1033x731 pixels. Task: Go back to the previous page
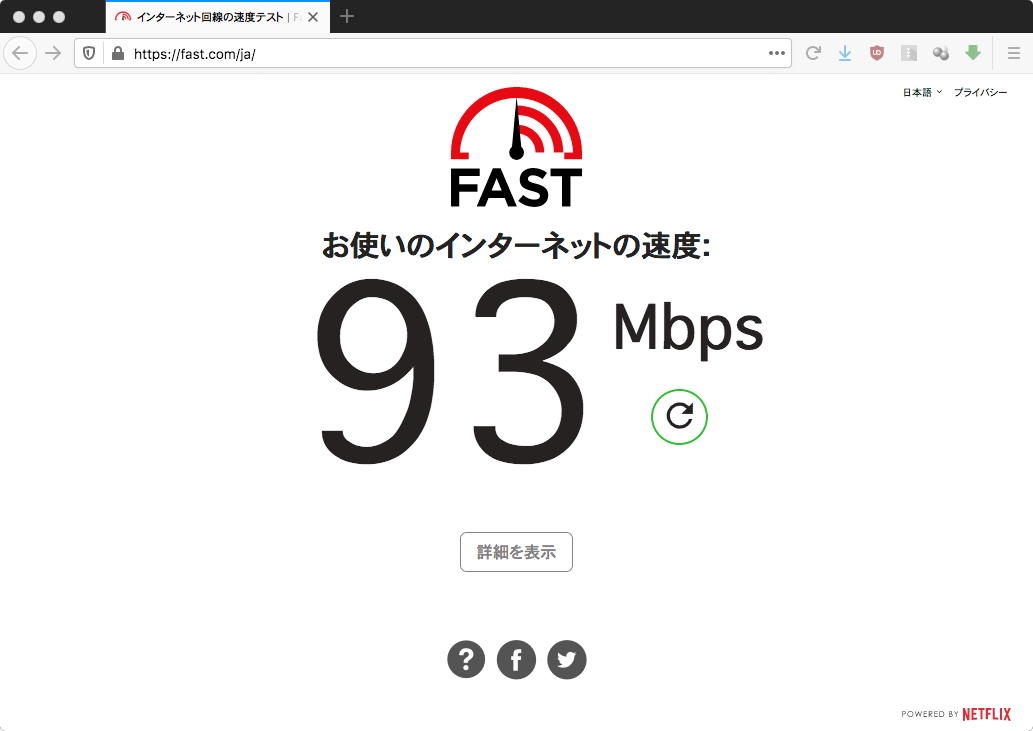point(20,54)
